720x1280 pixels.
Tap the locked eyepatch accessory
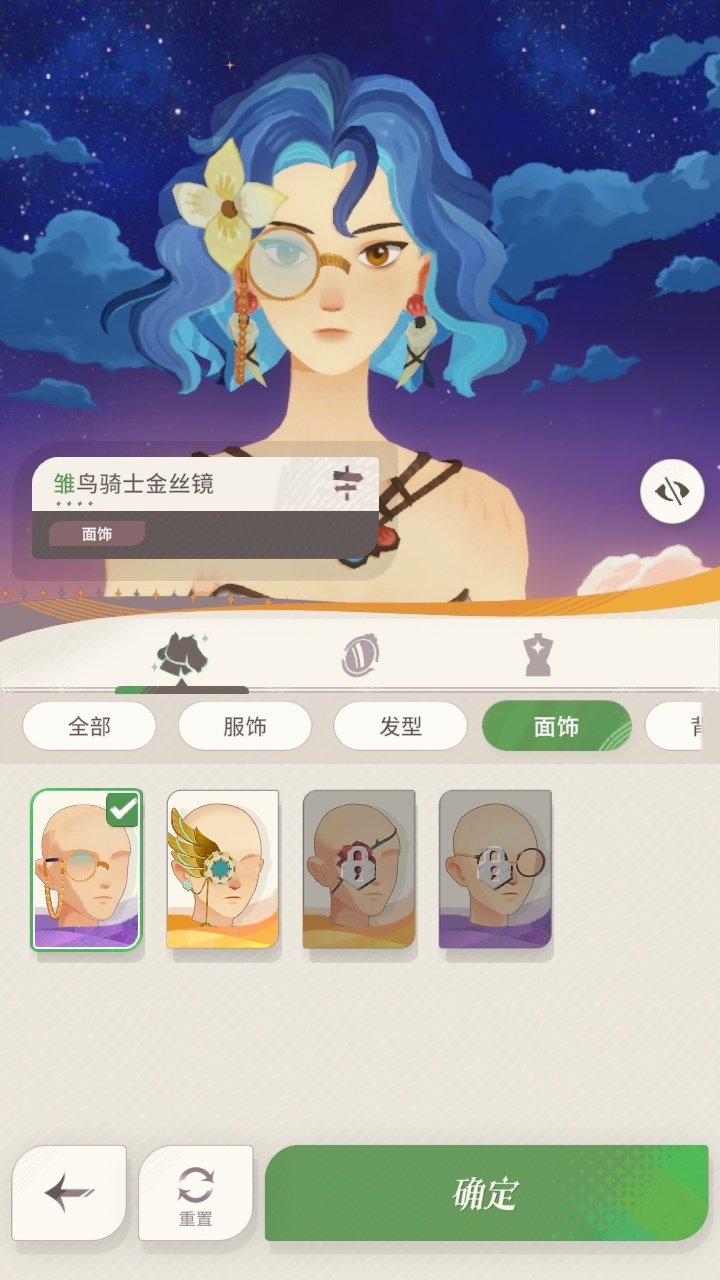(358, 869)
